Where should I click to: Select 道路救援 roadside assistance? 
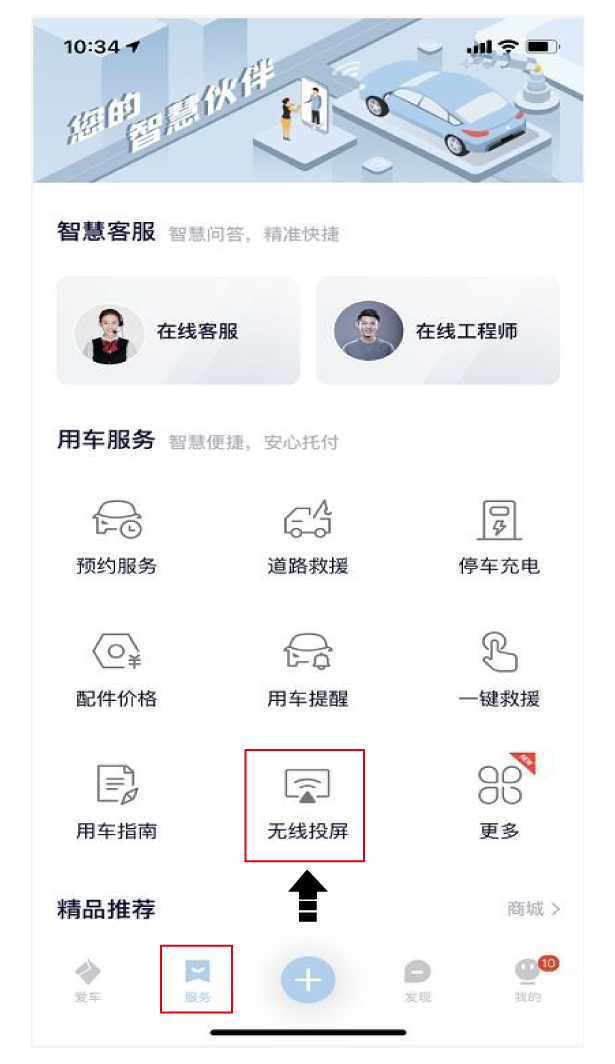(x=307, y=536)
